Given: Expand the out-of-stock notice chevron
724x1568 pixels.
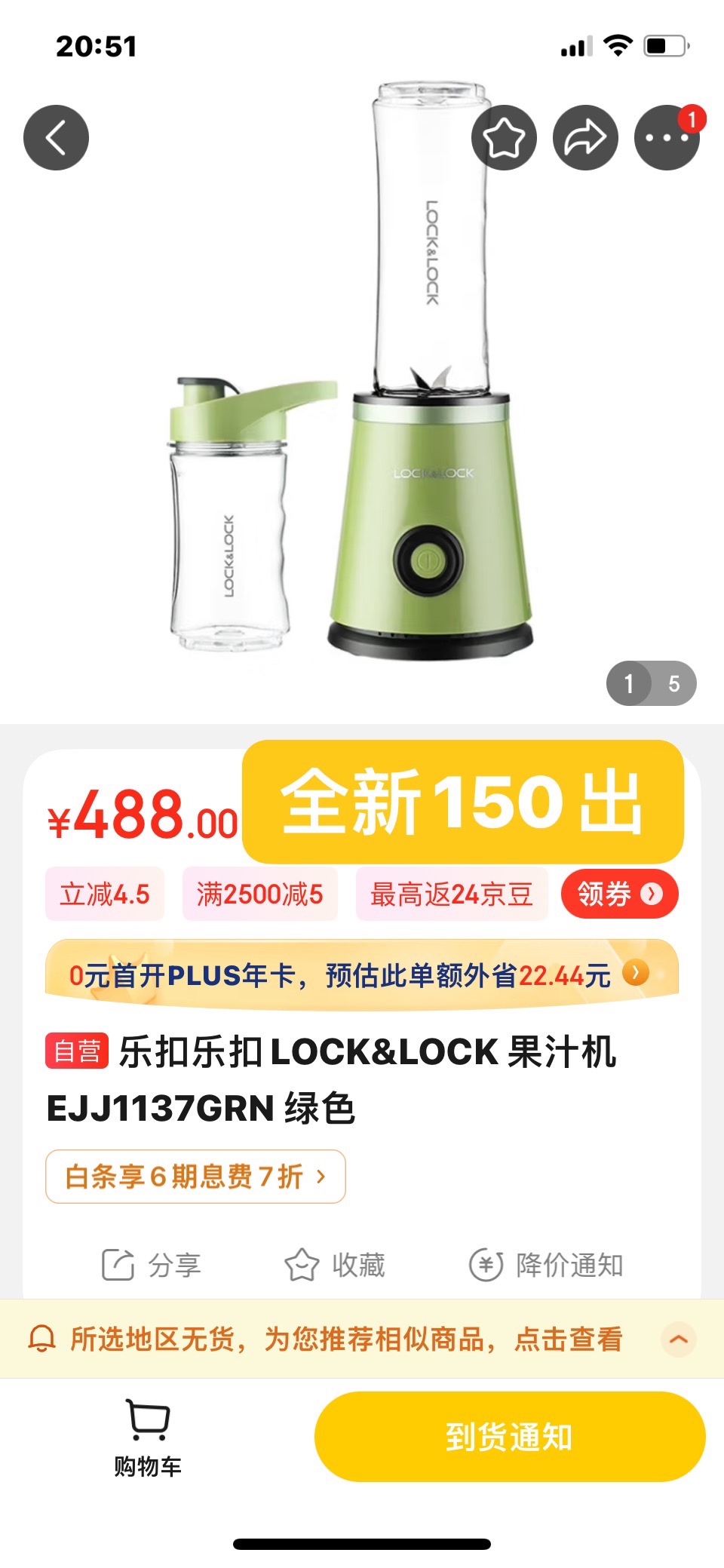Looking at the screenshot, I should [x=678, y=1339].
